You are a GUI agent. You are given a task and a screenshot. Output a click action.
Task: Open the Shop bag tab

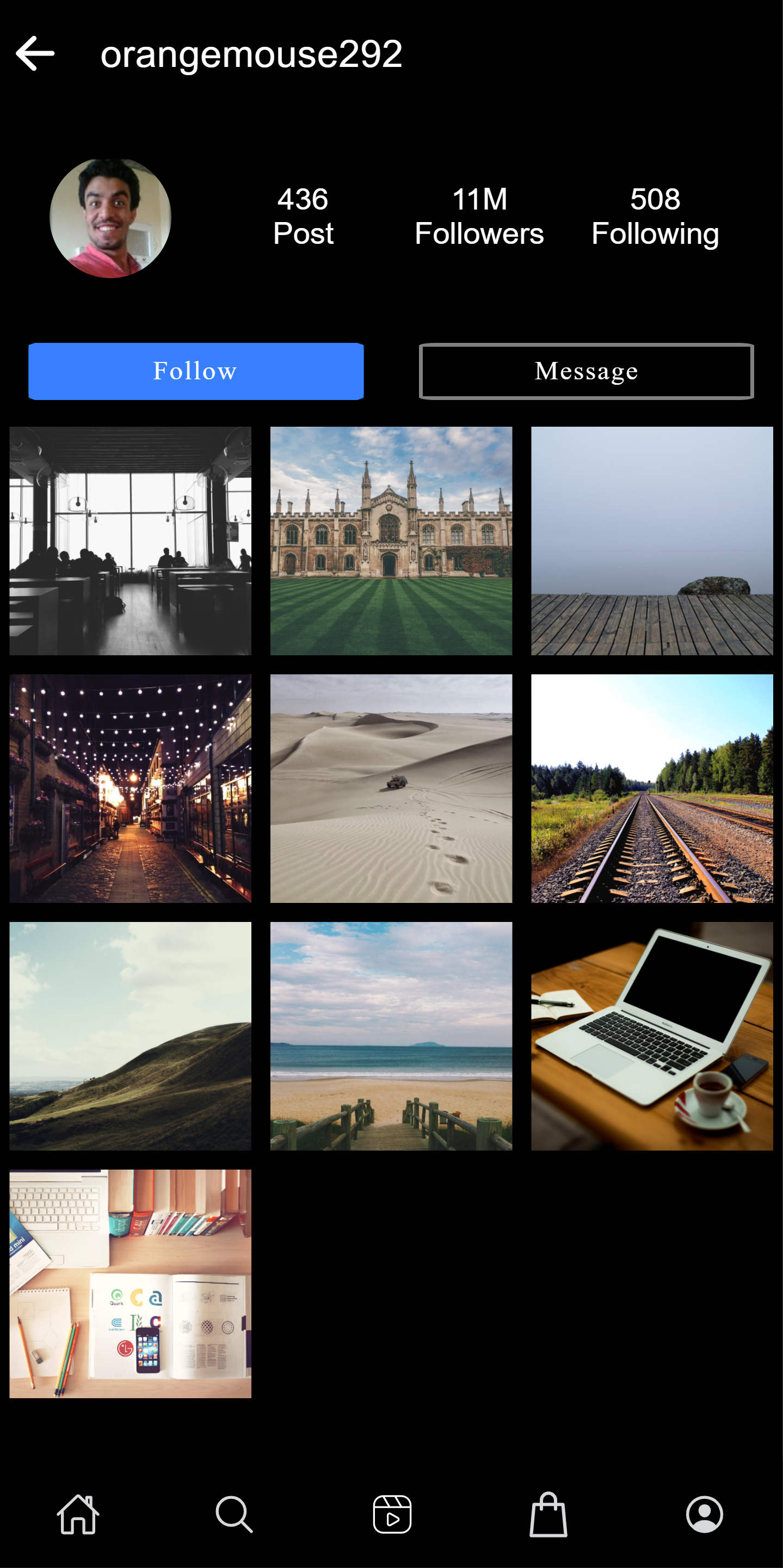point(548,1514)
